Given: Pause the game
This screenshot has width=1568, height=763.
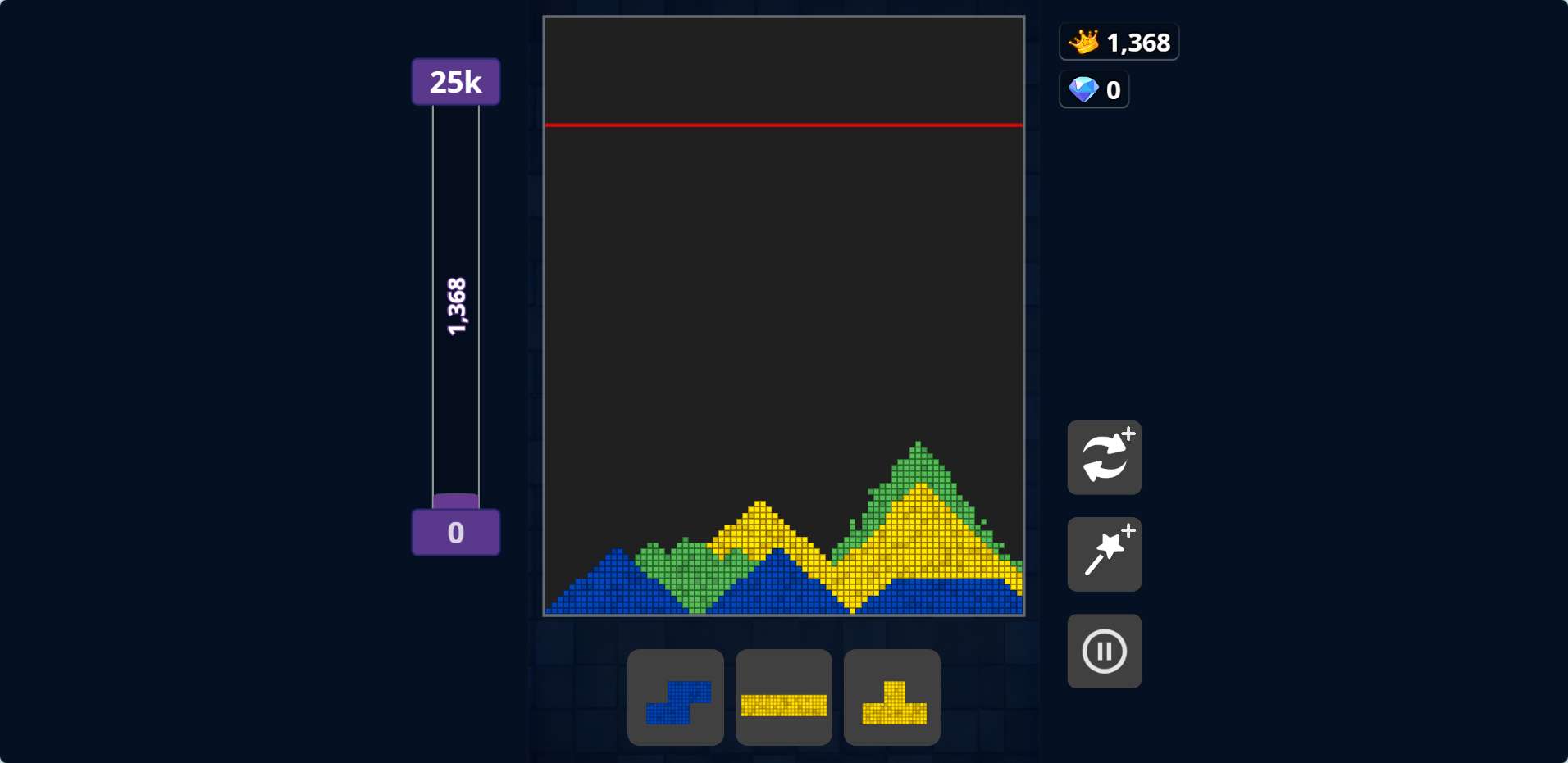Looking at the screenshot, I should pos(1104,652).
